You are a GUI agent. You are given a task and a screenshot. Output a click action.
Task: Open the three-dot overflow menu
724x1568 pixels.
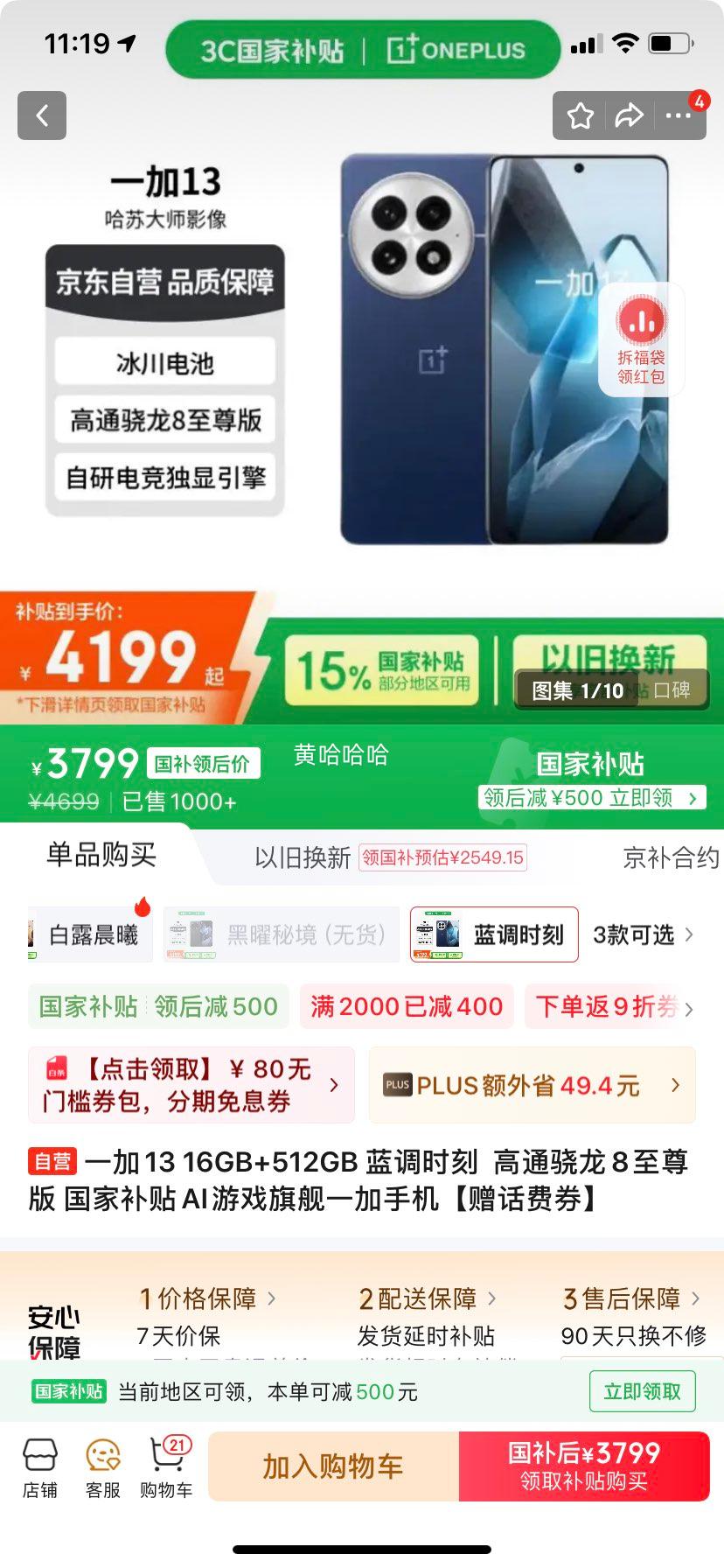click(x=679, y=115)
